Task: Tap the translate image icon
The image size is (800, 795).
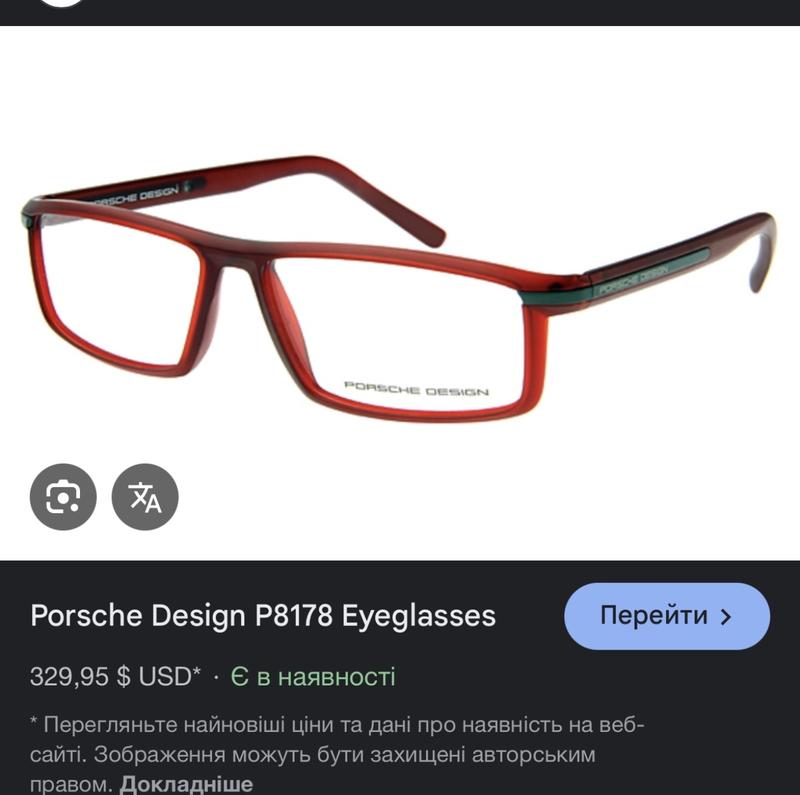Action: pyautogui.click(x=145, y=496)
